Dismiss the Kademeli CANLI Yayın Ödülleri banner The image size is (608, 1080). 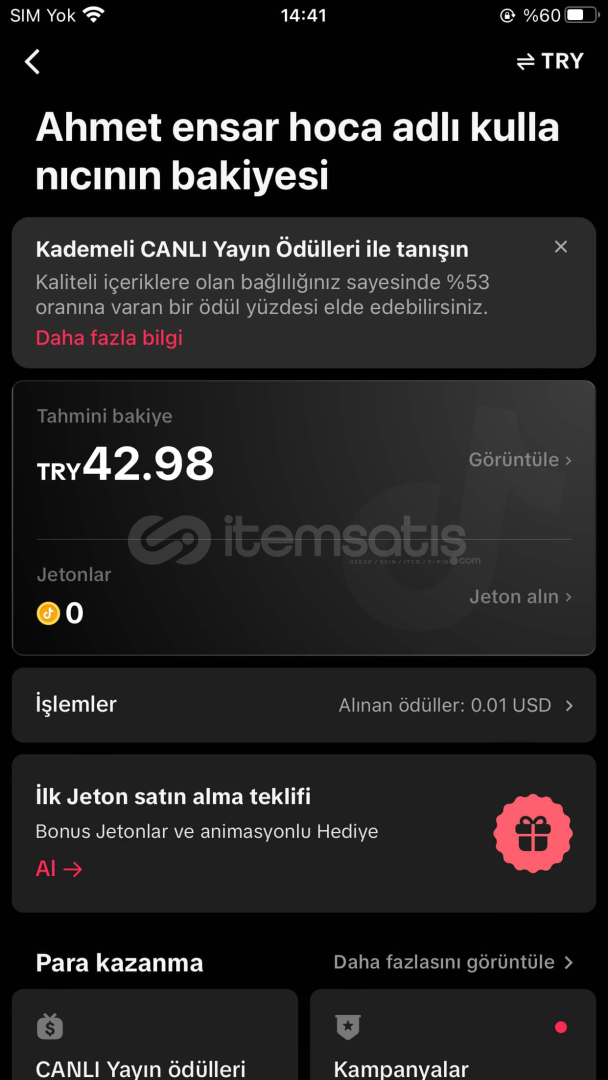[561, 247]
